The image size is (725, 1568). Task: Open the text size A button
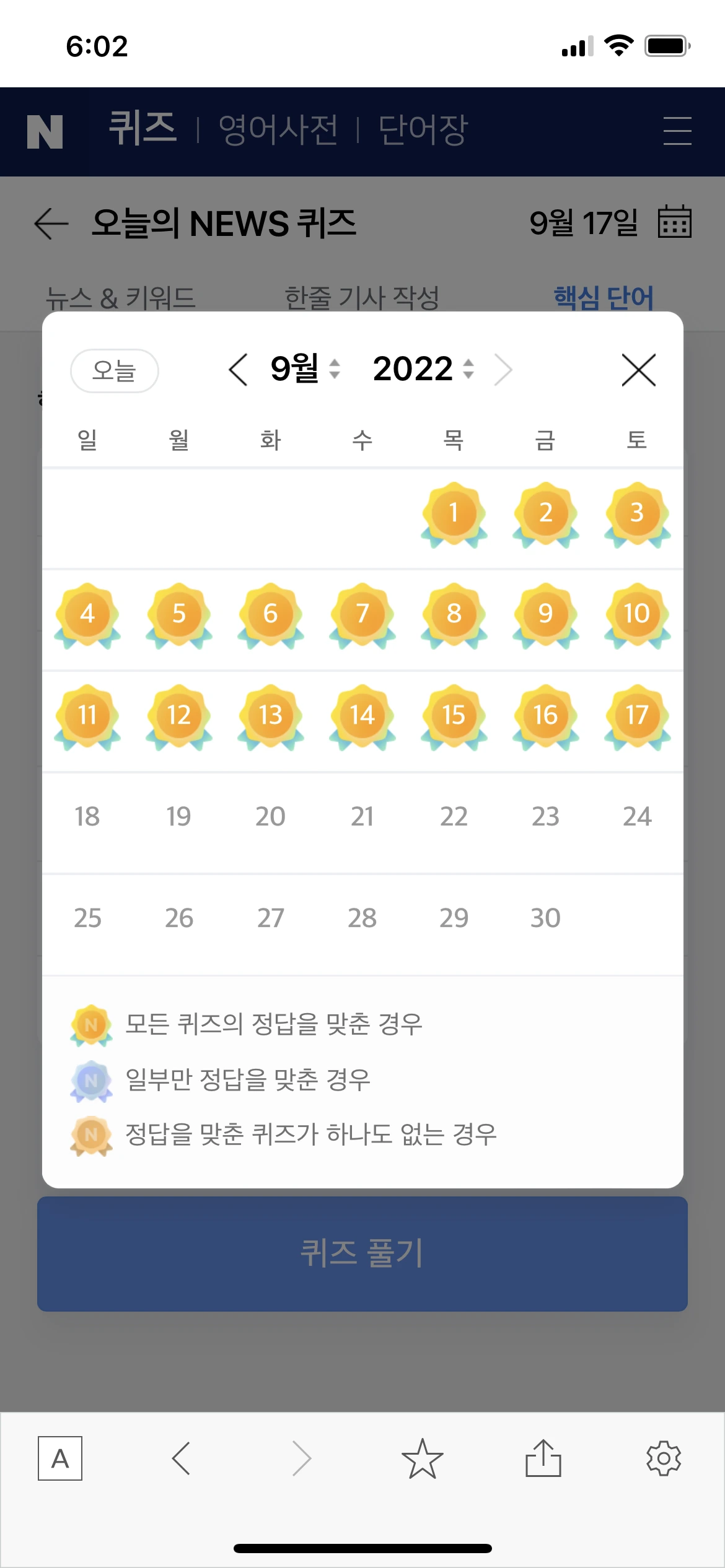(x=60, y=1459)
